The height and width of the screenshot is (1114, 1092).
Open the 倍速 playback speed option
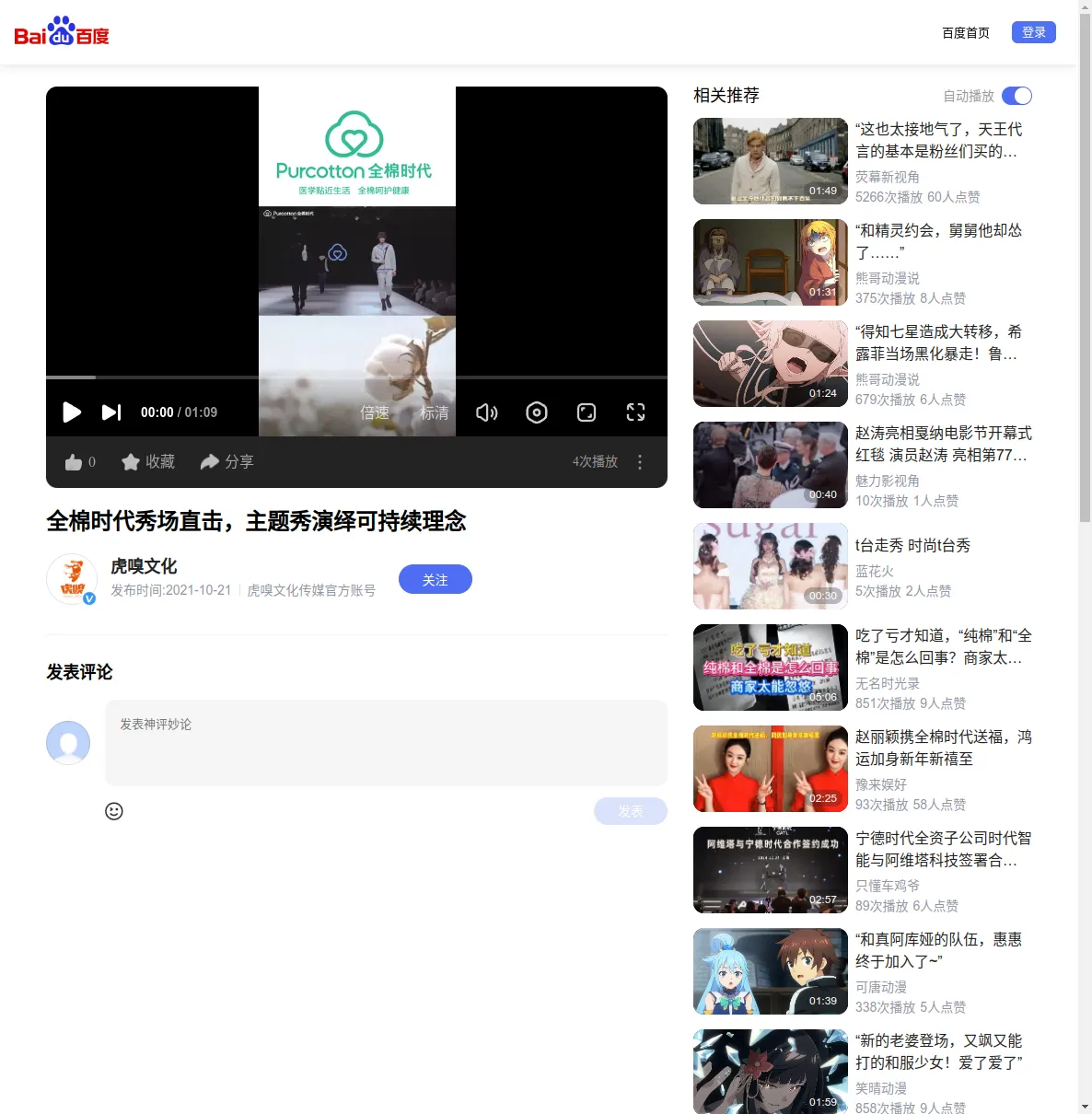point(374,412)
